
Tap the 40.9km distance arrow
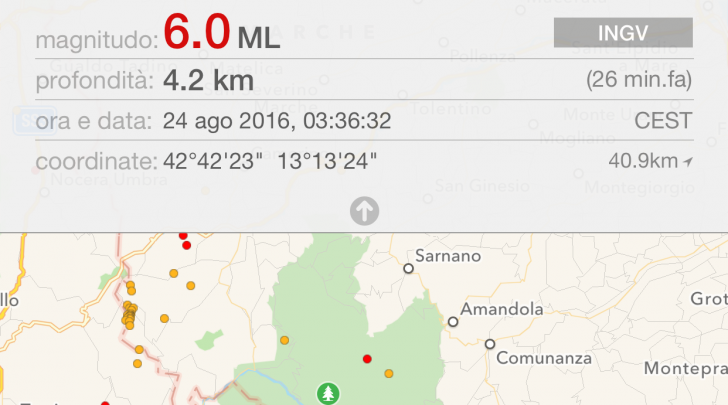click(688, 162)
